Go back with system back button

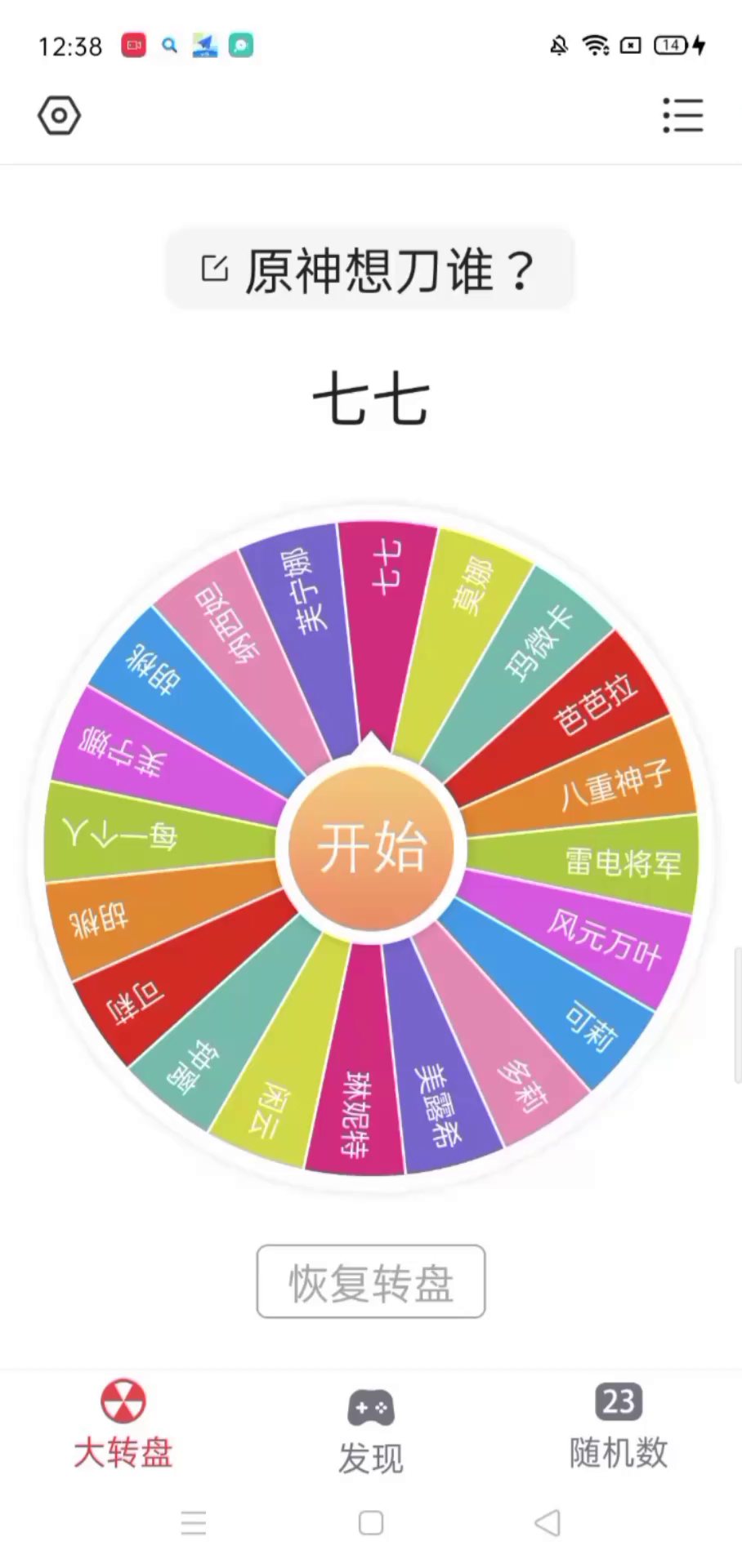pos(548,1522)
